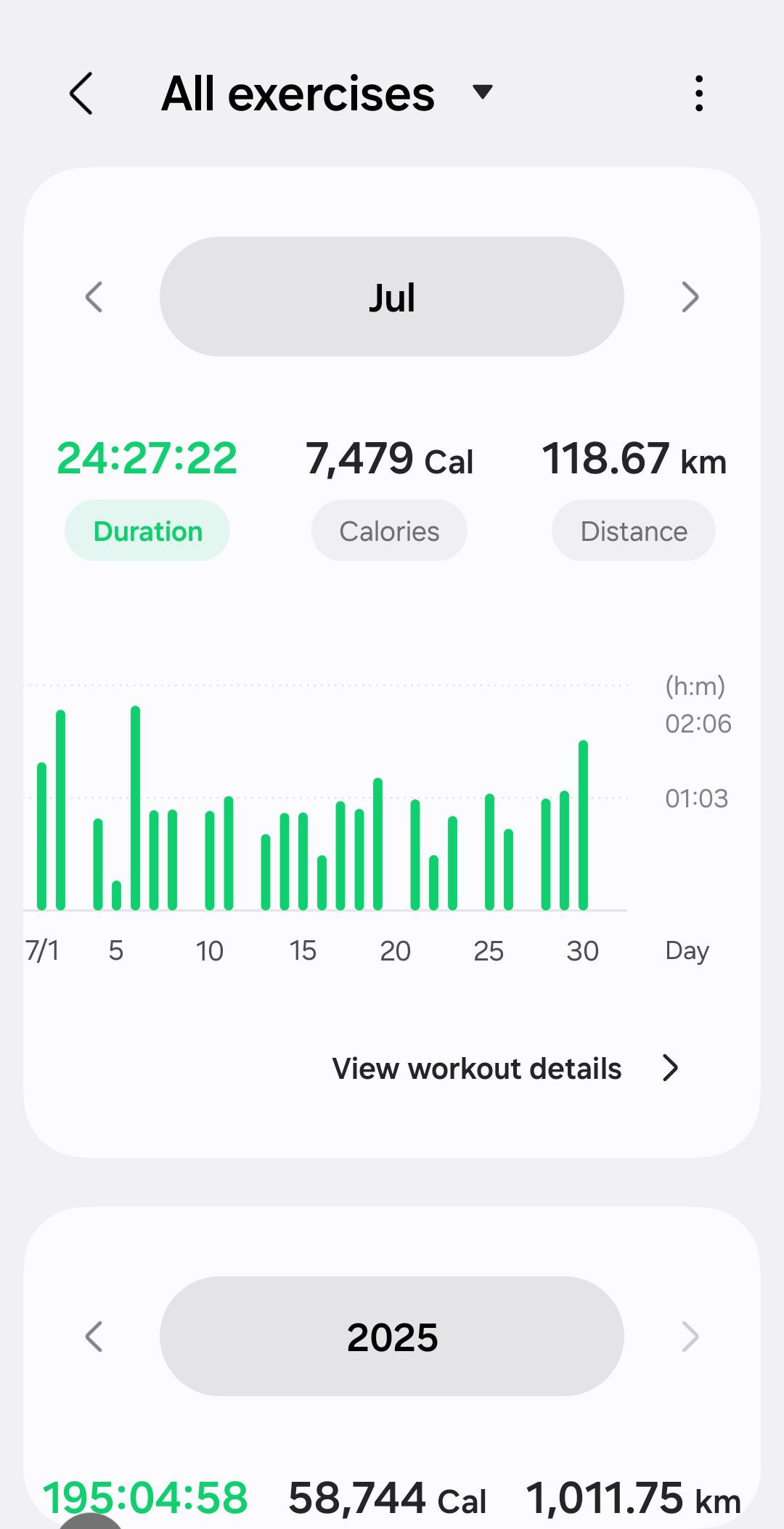This screenshot has width=784, height=1529.
Task: Advance to the month after Jul
Action: [690, 297]
